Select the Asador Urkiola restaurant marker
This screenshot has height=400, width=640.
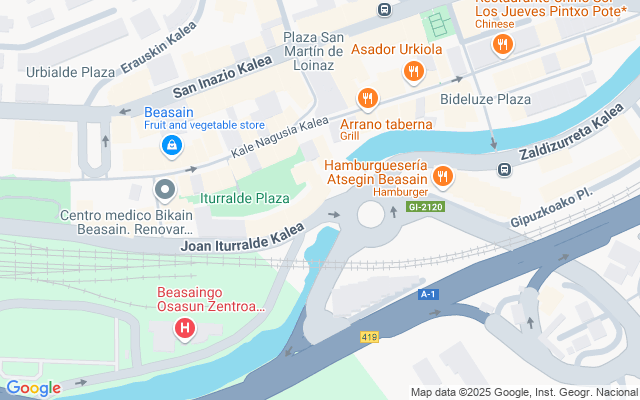pyautogui.click(x=414, y=73)
